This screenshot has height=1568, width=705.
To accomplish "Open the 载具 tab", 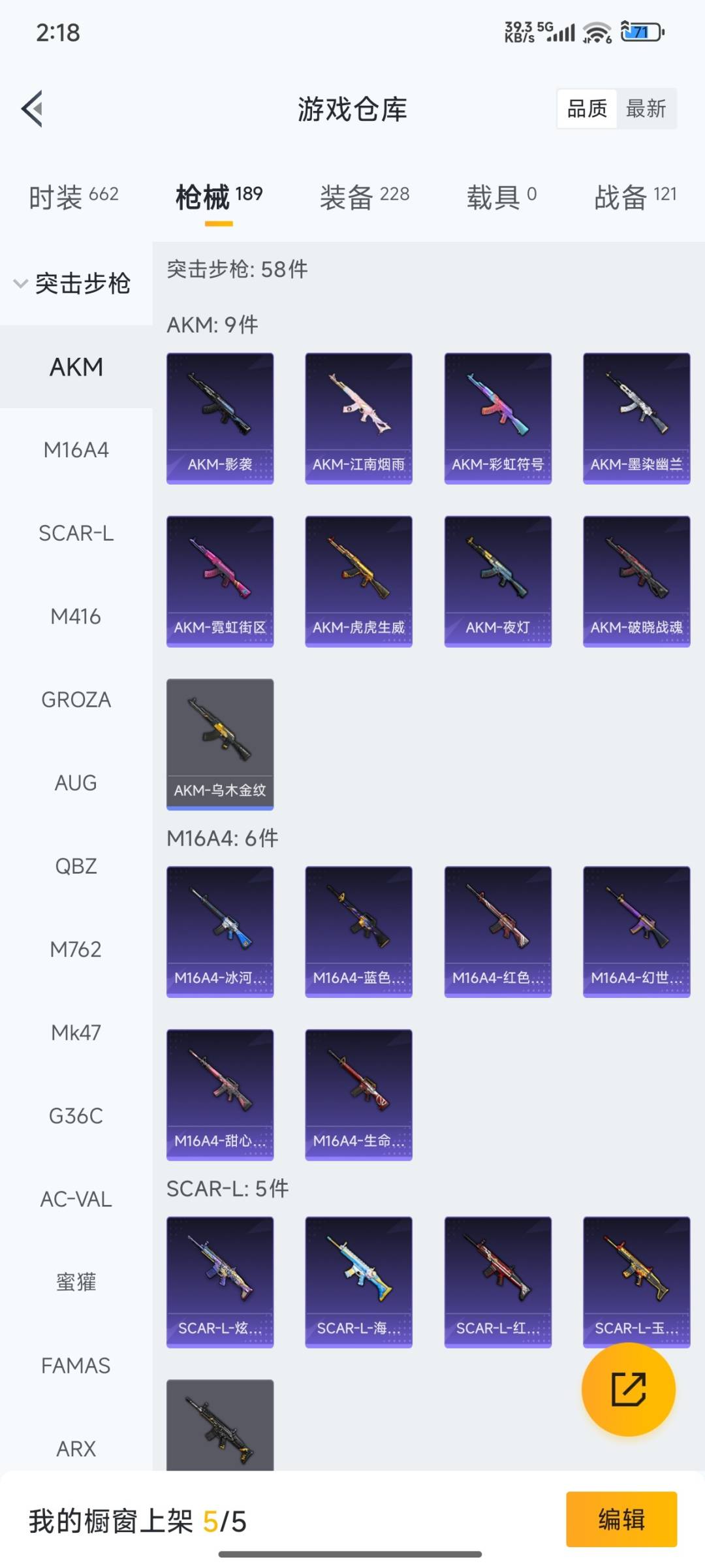I will [501, 197].
